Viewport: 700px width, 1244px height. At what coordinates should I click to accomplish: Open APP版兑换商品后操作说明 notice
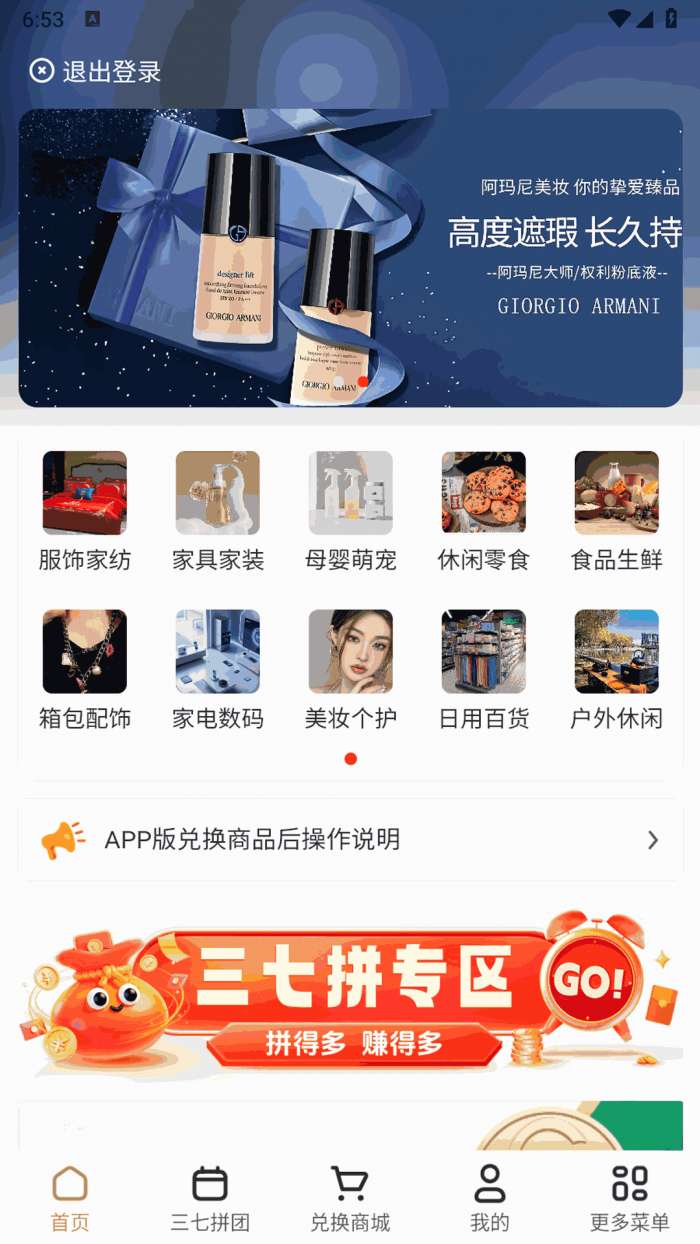click(x=350, y=840)
